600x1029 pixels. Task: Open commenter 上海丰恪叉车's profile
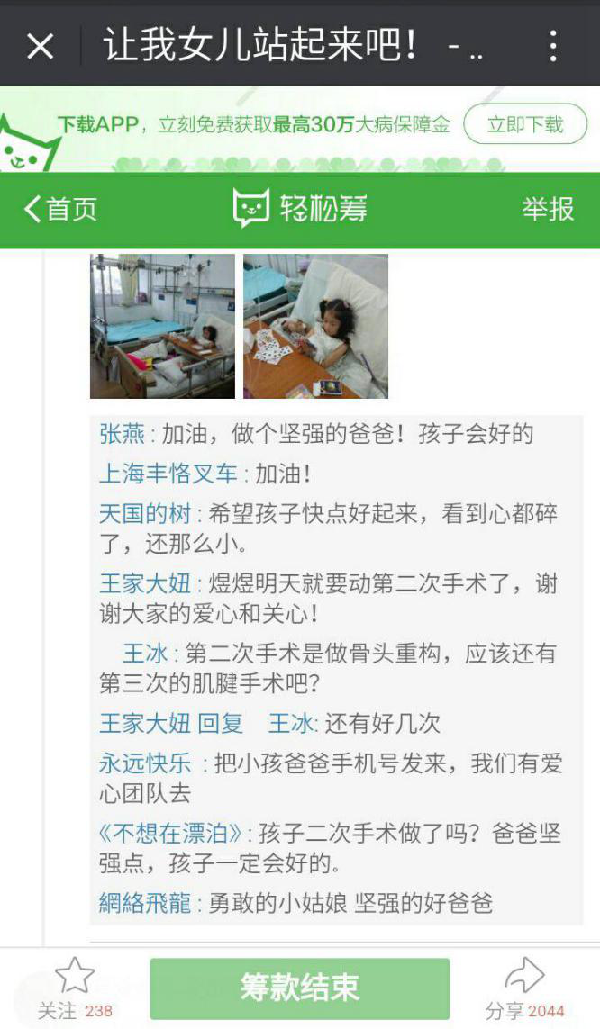coord(168,473)
